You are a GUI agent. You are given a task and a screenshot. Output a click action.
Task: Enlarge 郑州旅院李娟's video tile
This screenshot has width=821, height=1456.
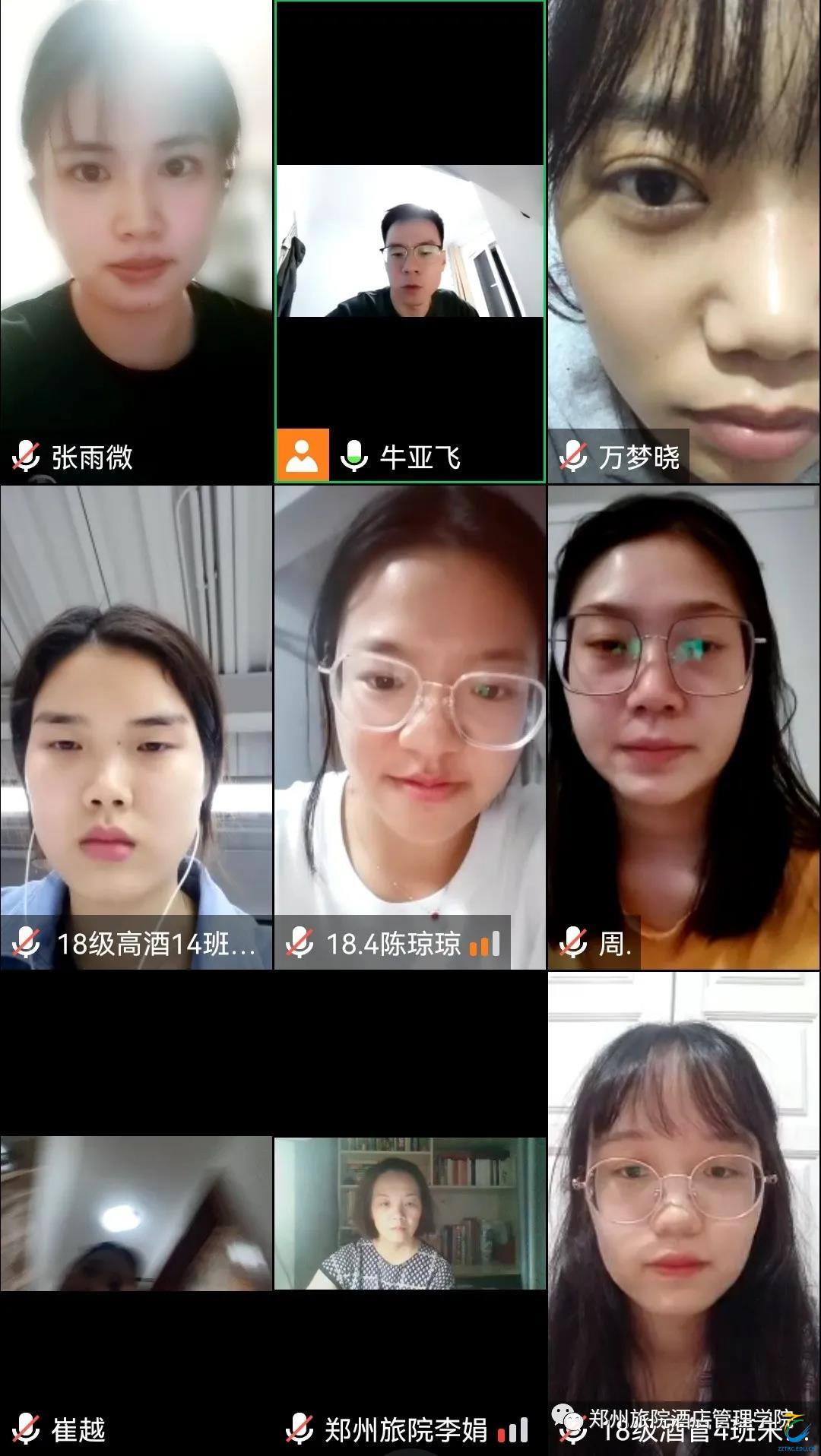410,1214
